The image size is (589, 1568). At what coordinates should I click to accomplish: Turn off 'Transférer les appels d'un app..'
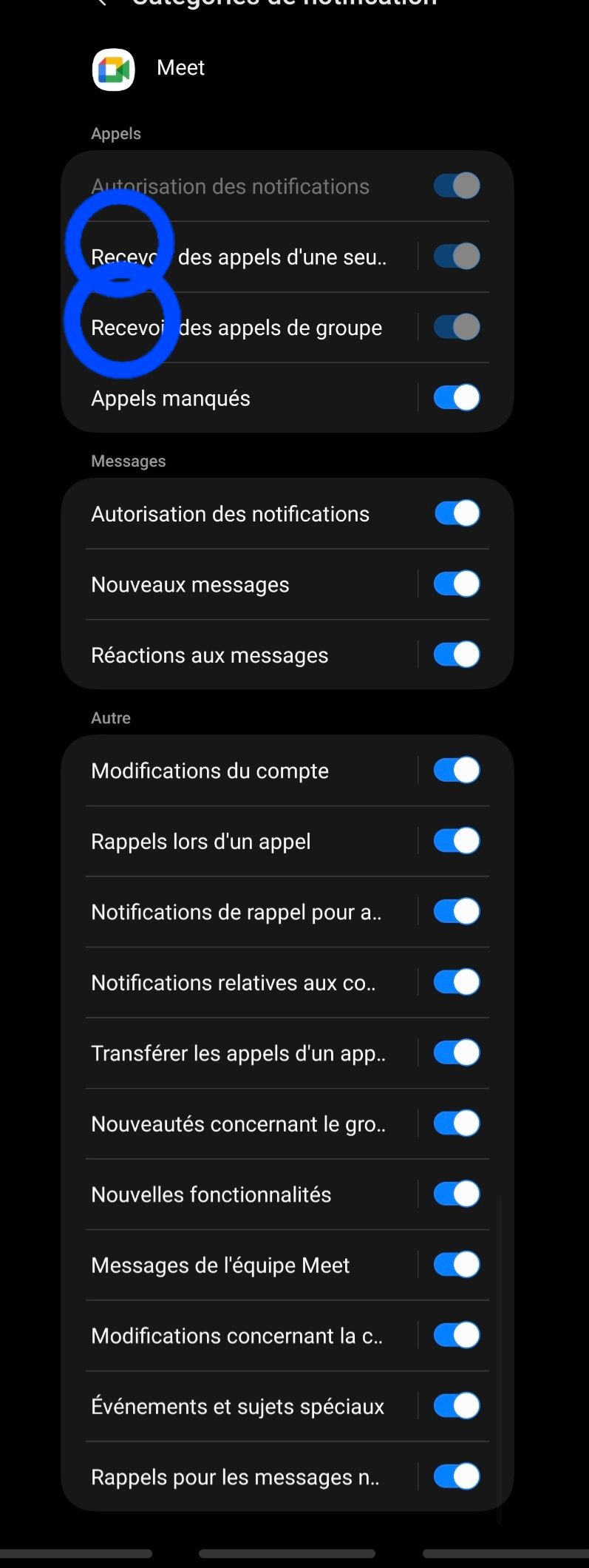point(455,1052)
